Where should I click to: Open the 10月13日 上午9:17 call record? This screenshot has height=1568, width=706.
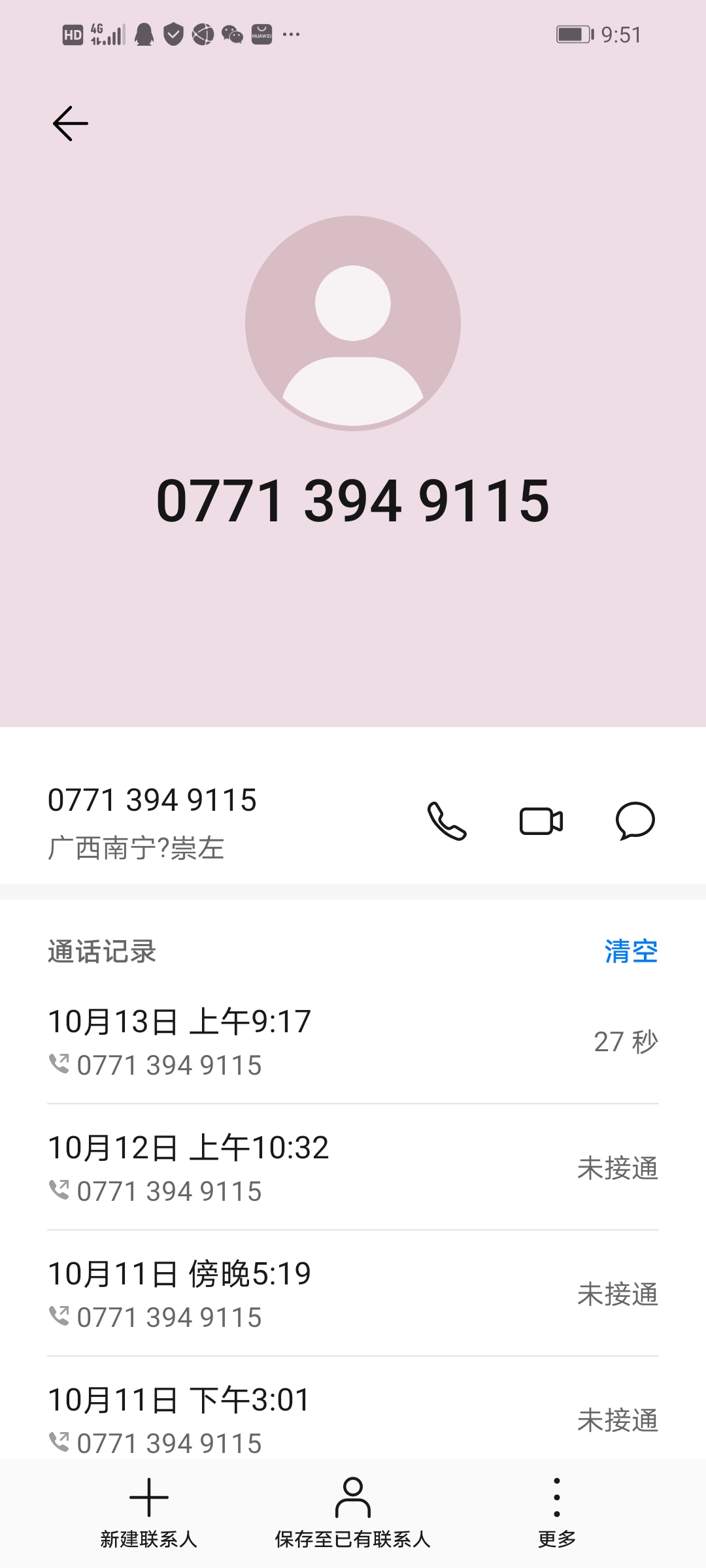(x=353, y=1042)
